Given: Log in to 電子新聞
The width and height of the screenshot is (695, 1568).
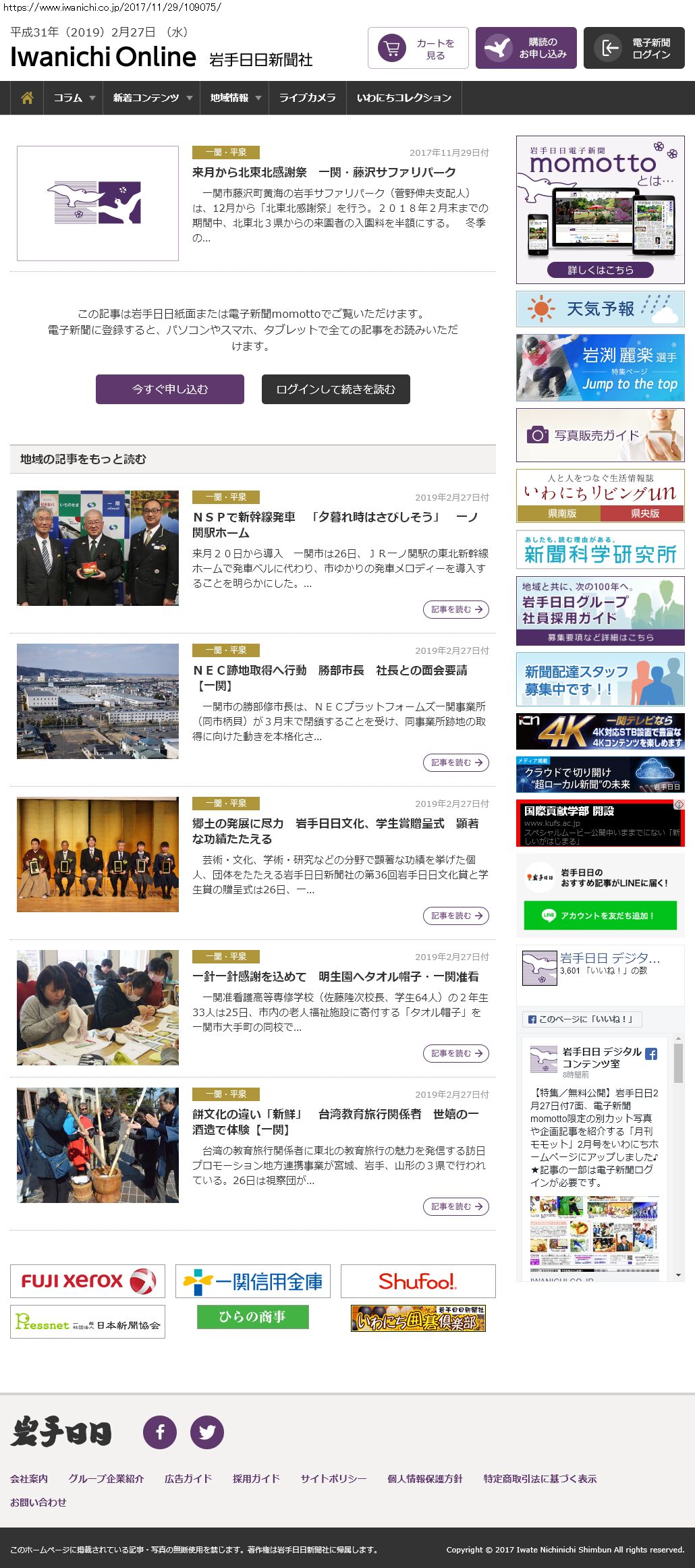Looking at the screenshot, I should point(634,48).
